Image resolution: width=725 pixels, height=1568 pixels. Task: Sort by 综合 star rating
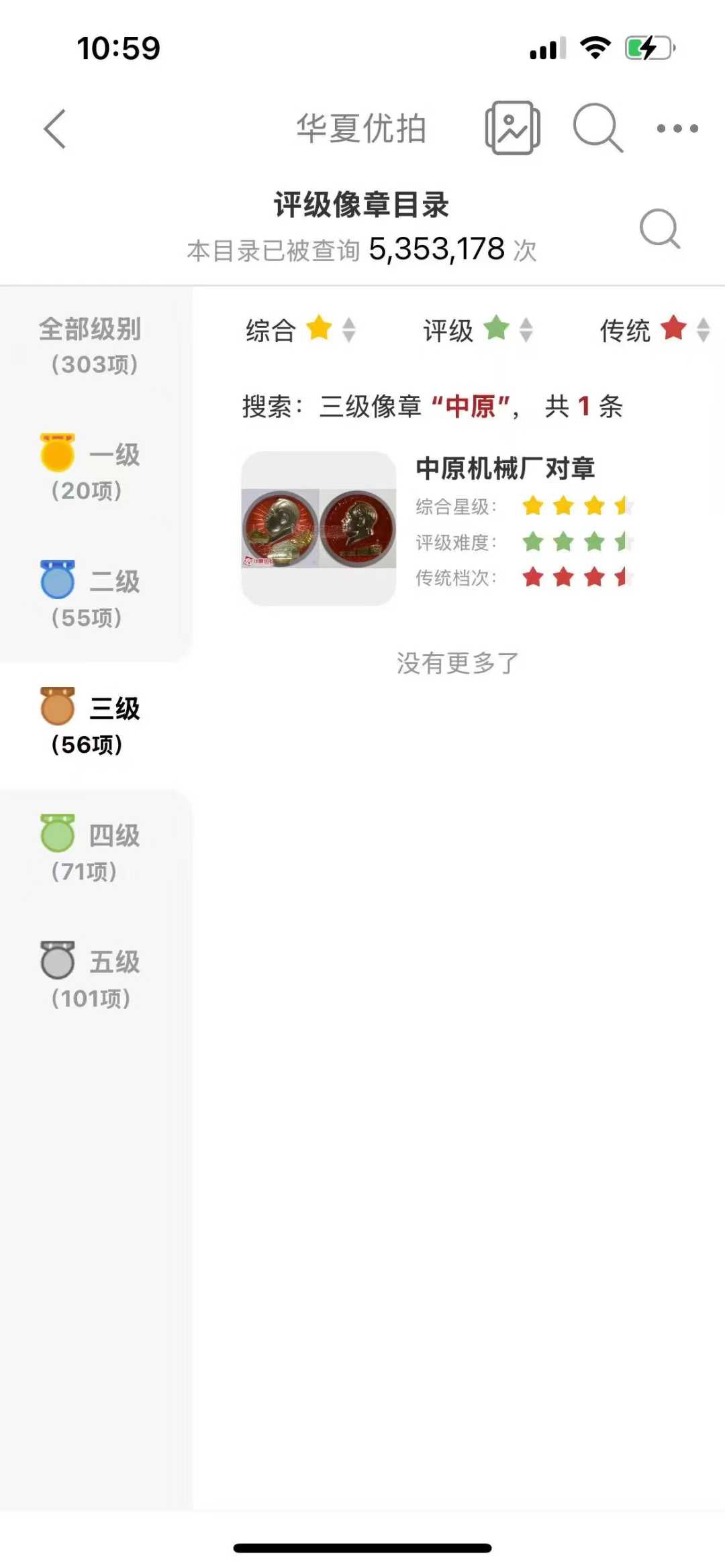pyautogui.click(x=300, y=330)
